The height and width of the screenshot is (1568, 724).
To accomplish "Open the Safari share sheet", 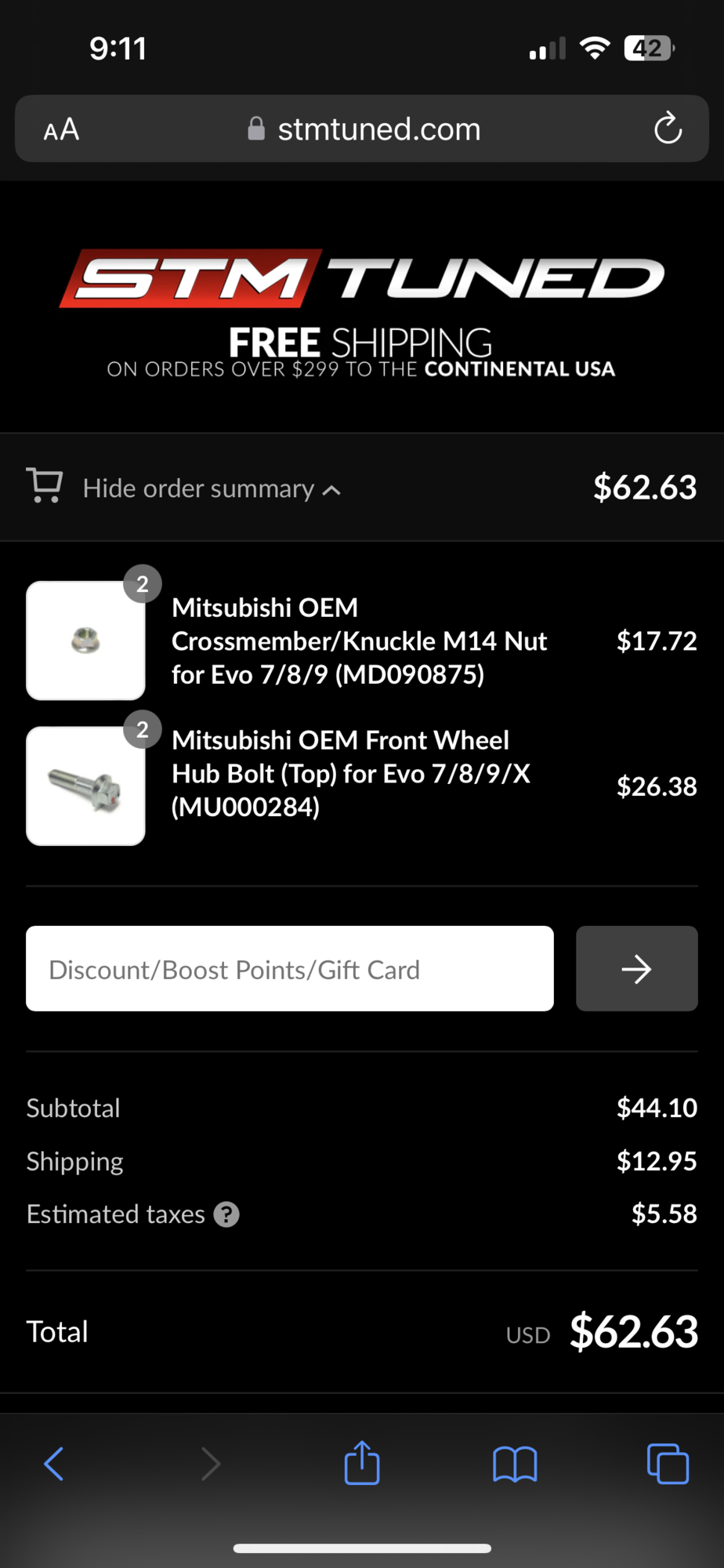I will (x=362, y=1463).
